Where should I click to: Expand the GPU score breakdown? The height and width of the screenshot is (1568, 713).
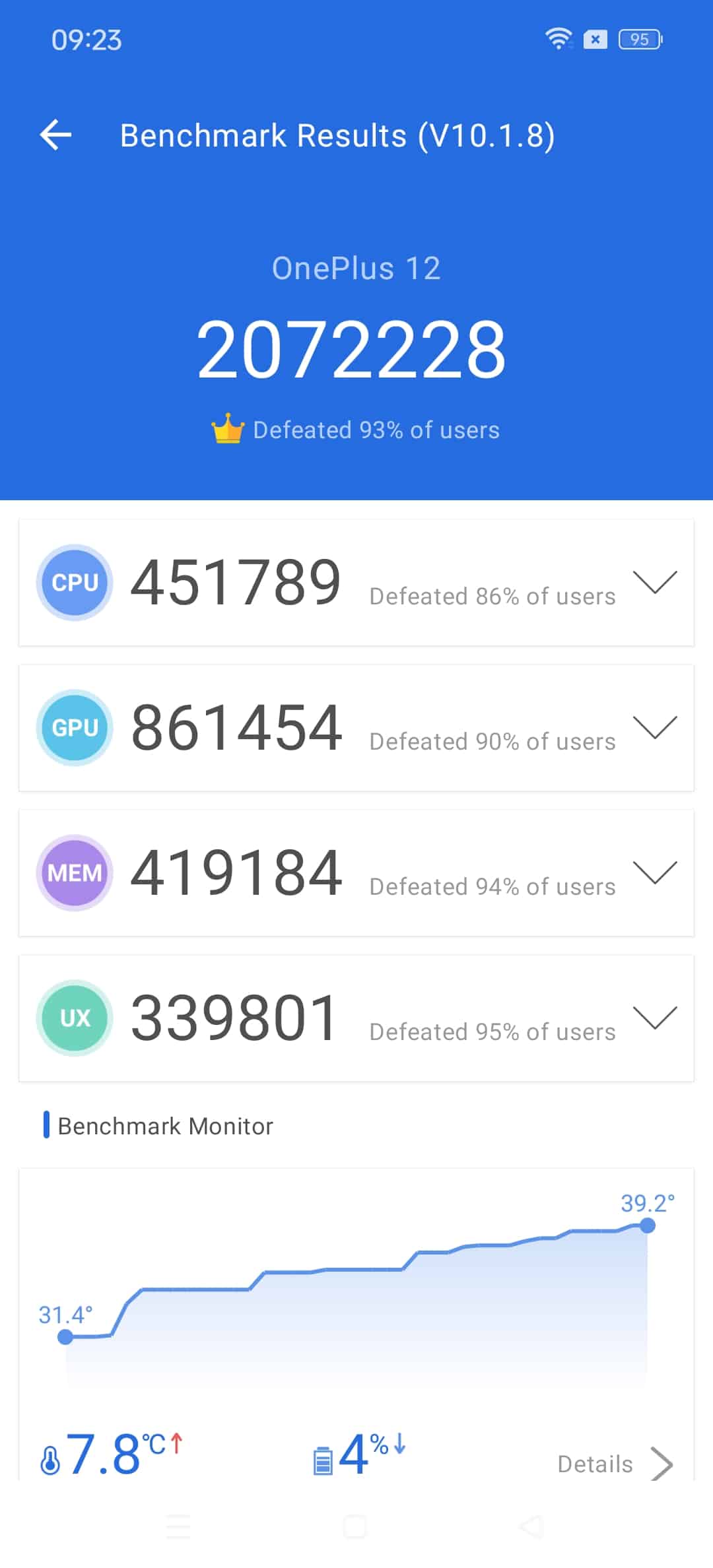654,727
